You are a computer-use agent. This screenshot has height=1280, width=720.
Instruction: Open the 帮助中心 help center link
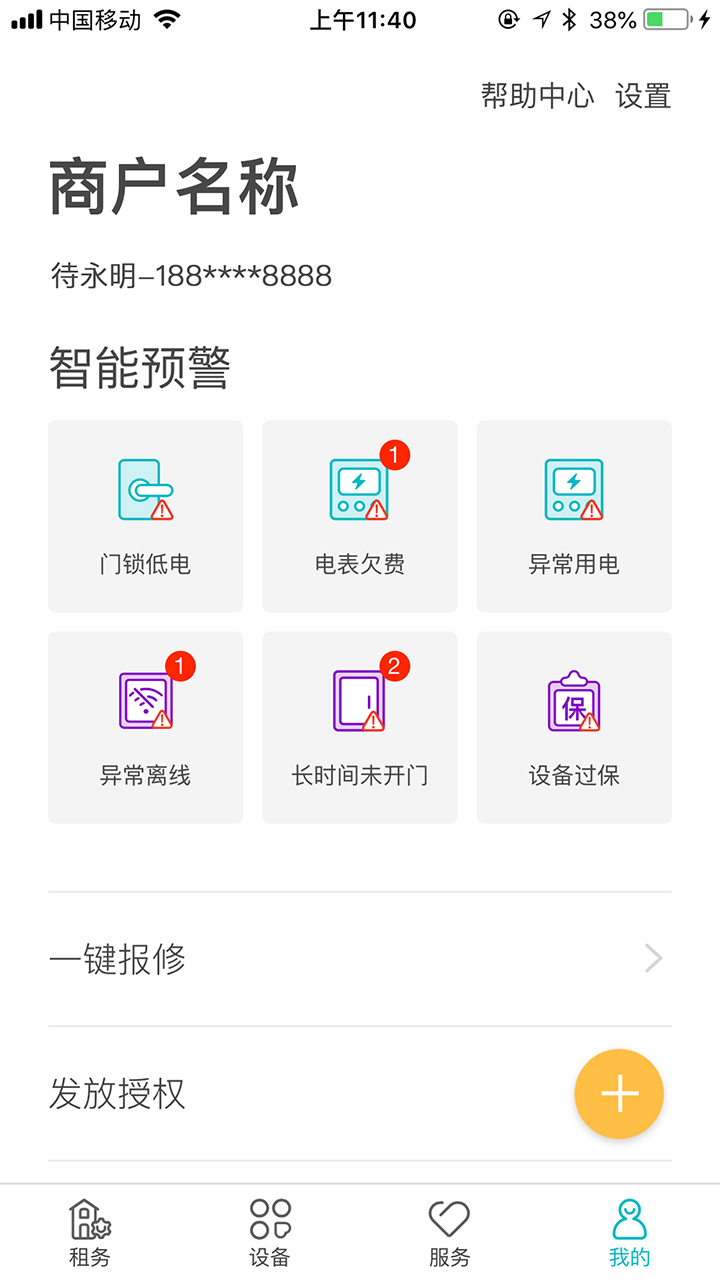tap(538, 95)
